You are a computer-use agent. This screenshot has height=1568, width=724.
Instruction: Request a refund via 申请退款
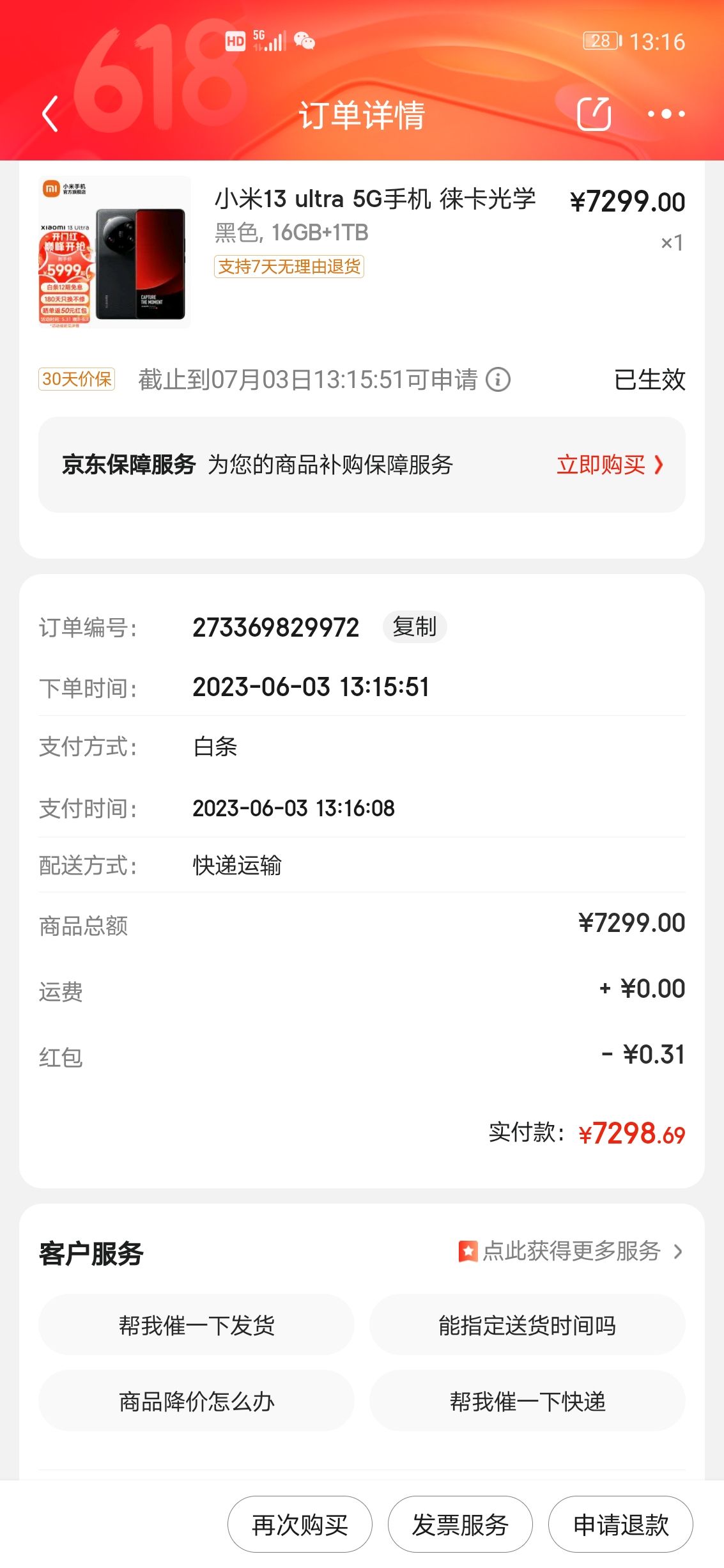620,1525
